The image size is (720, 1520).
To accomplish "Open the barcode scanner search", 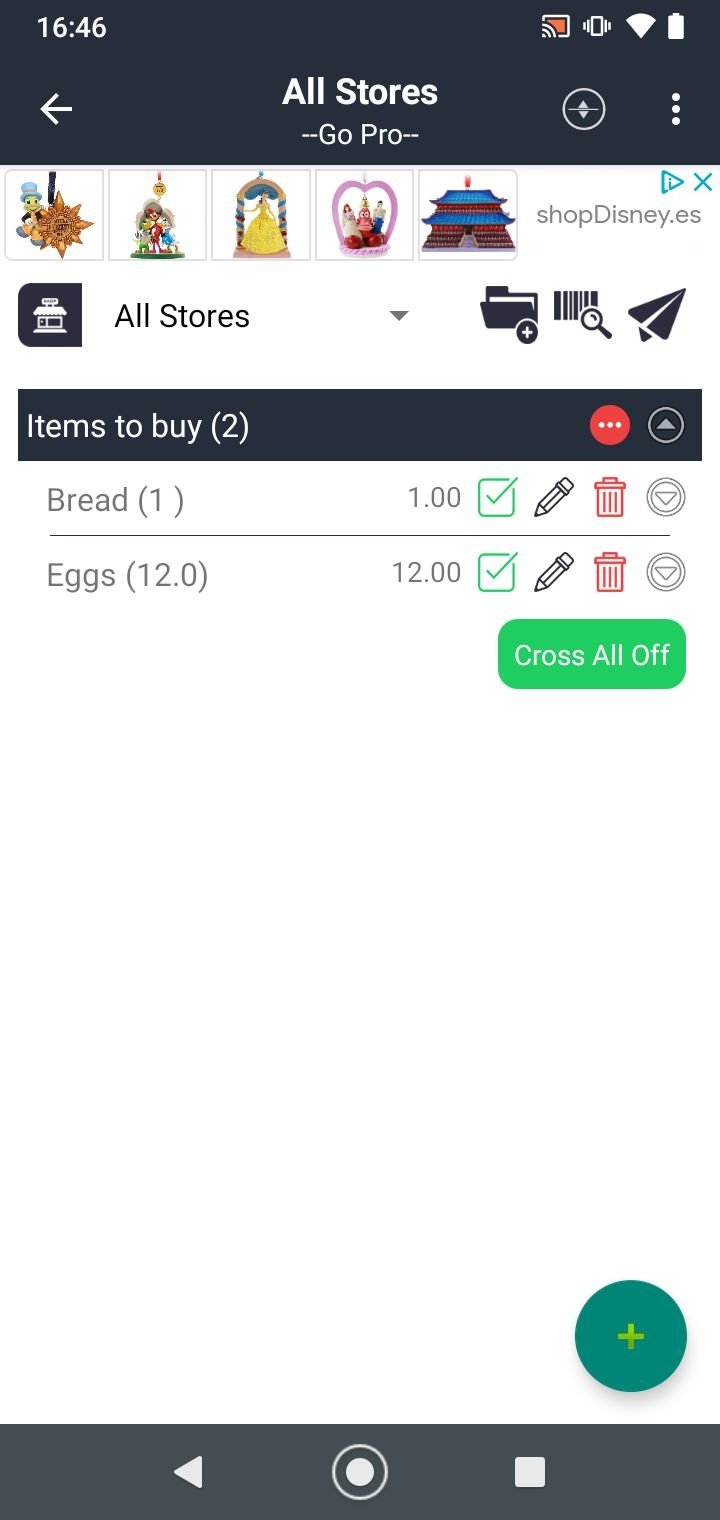I will [x=582, y=314].
